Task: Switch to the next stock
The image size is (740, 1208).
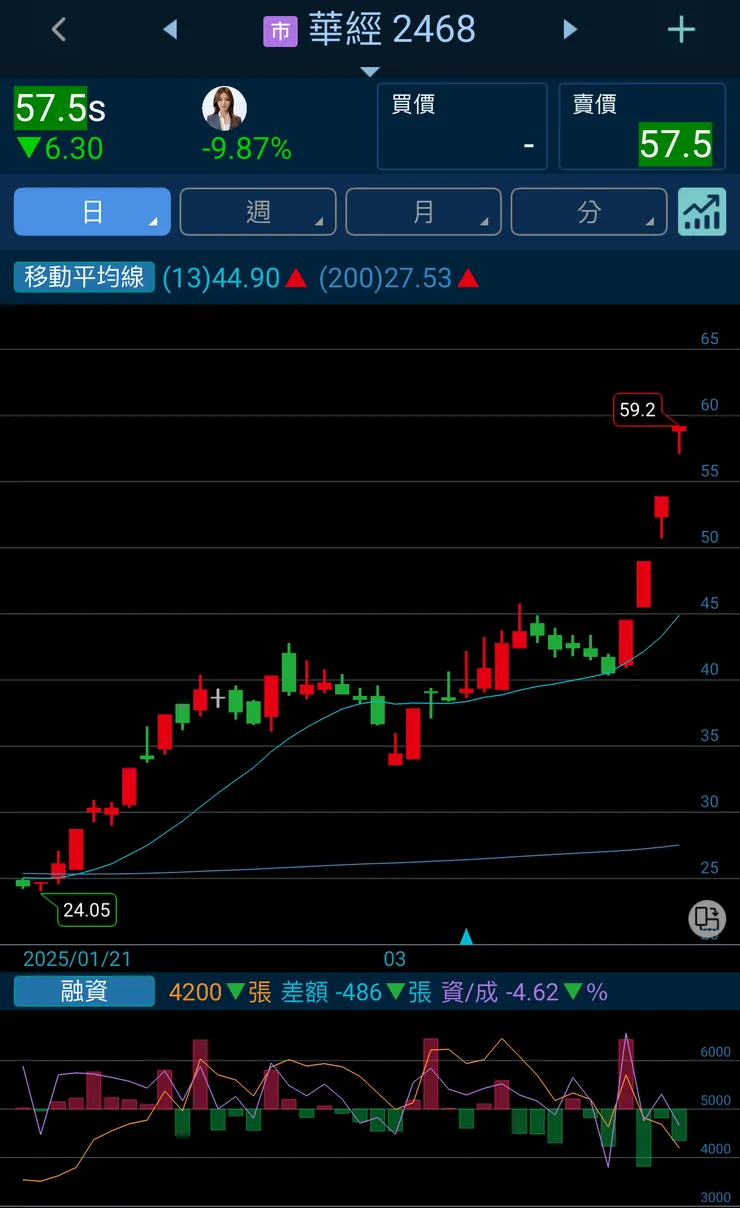Action: coord(570,30)
